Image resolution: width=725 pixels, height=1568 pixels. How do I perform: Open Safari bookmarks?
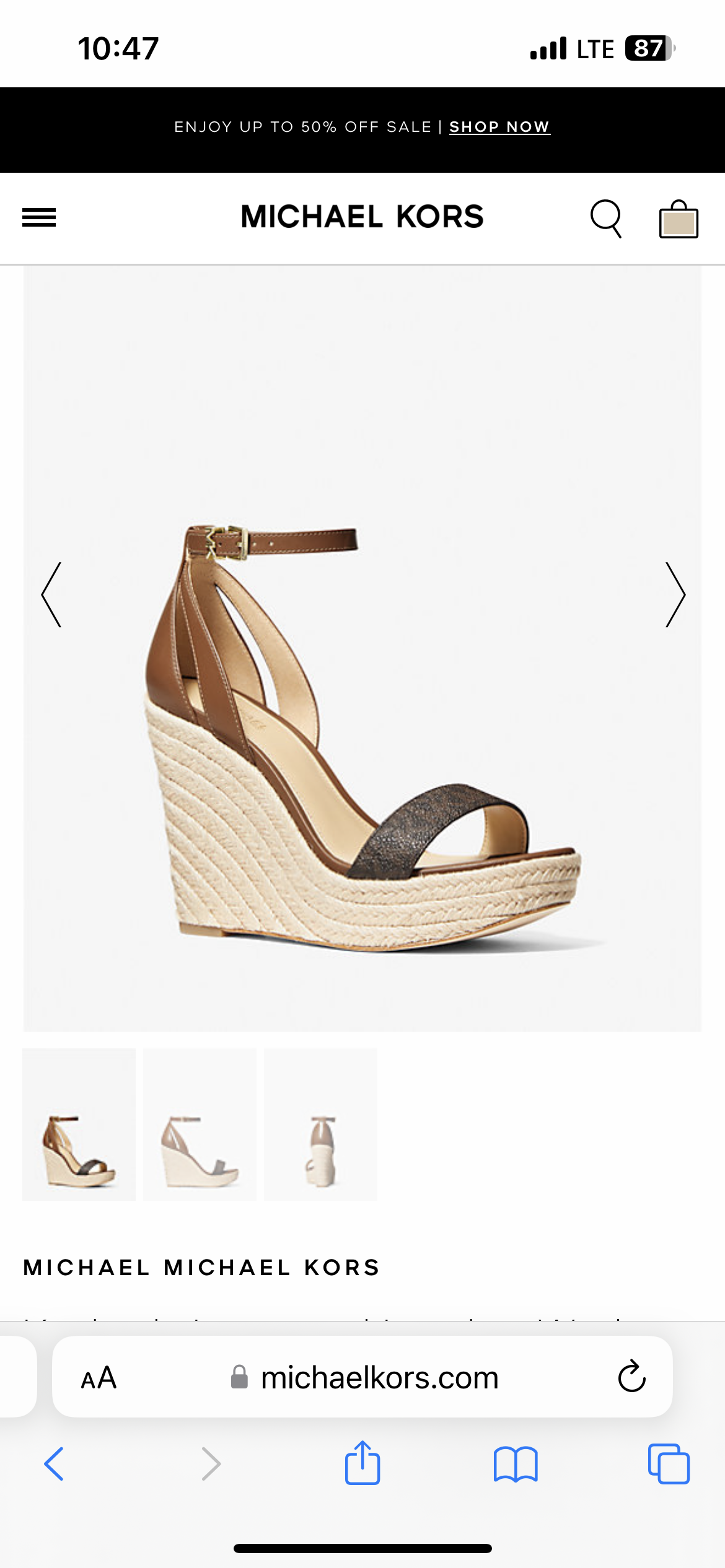tap(516, 1464)
